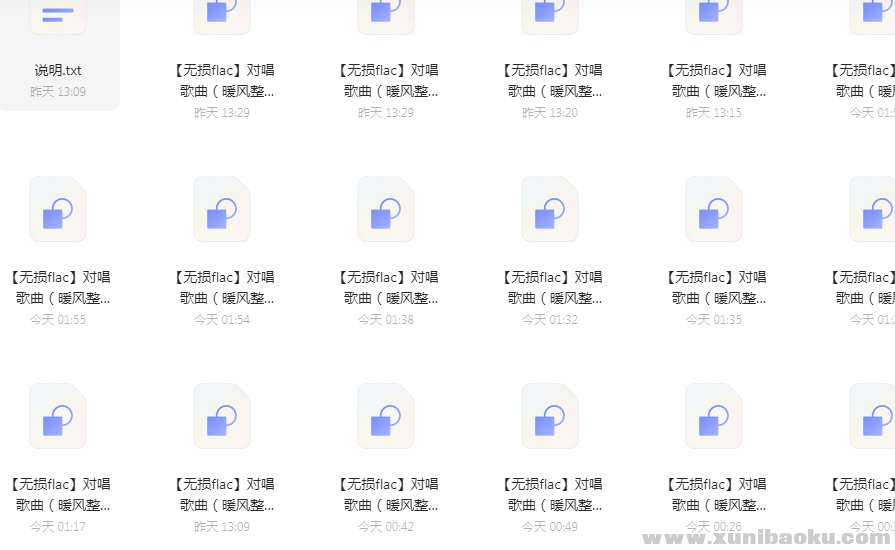The height and width of the screenshot is (550, 895).
Task: Open the flac file dated 昨天 13:15
Action: tap(714, 15)
